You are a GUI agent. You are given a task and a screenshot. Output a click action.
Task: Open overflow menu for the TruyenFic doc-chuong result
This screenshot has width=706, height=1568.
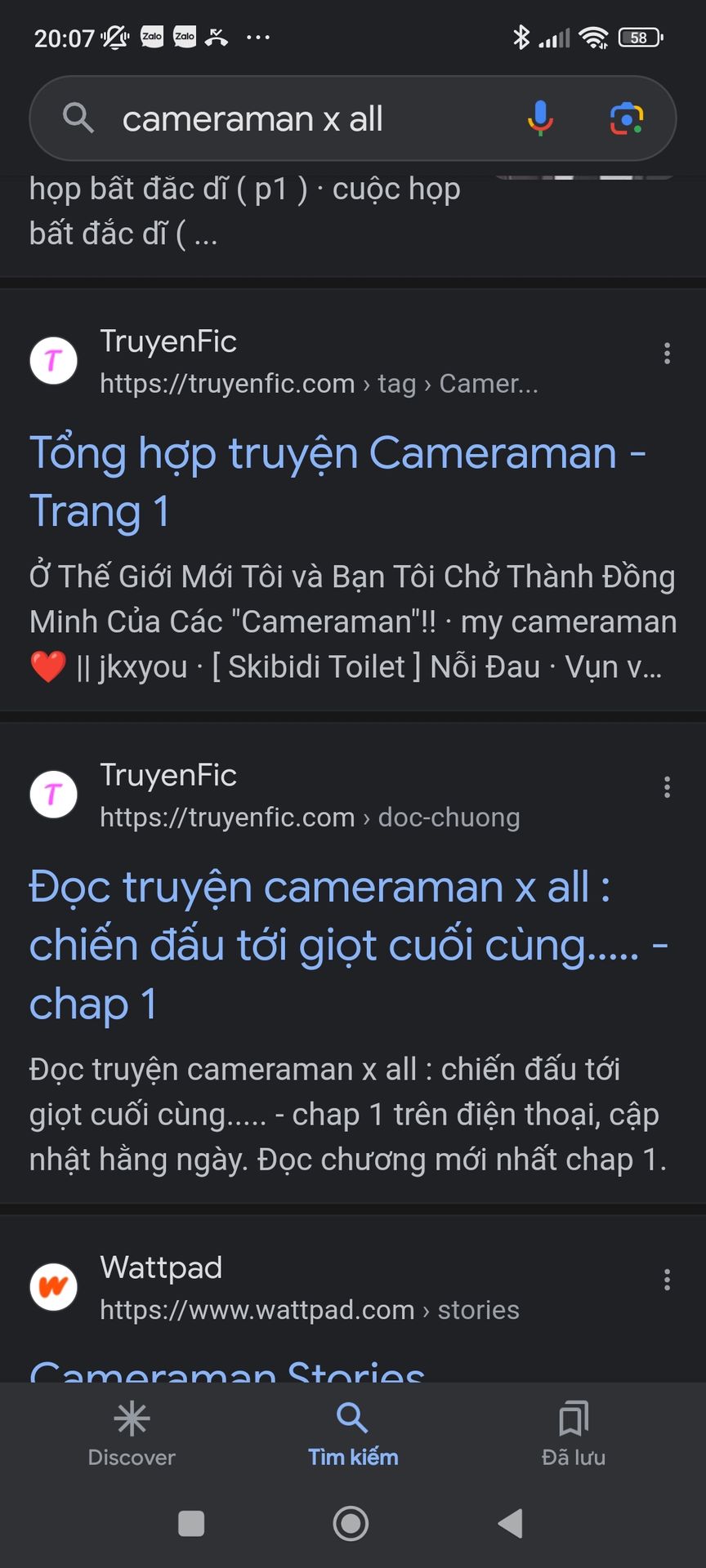click(667, 787)
